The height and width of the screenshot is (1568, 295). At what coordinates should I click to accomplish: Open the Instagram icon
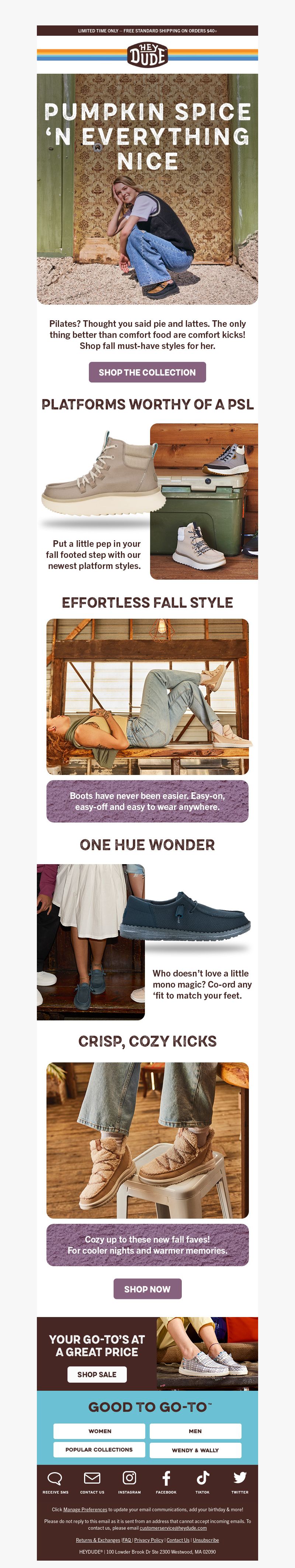129,1478
